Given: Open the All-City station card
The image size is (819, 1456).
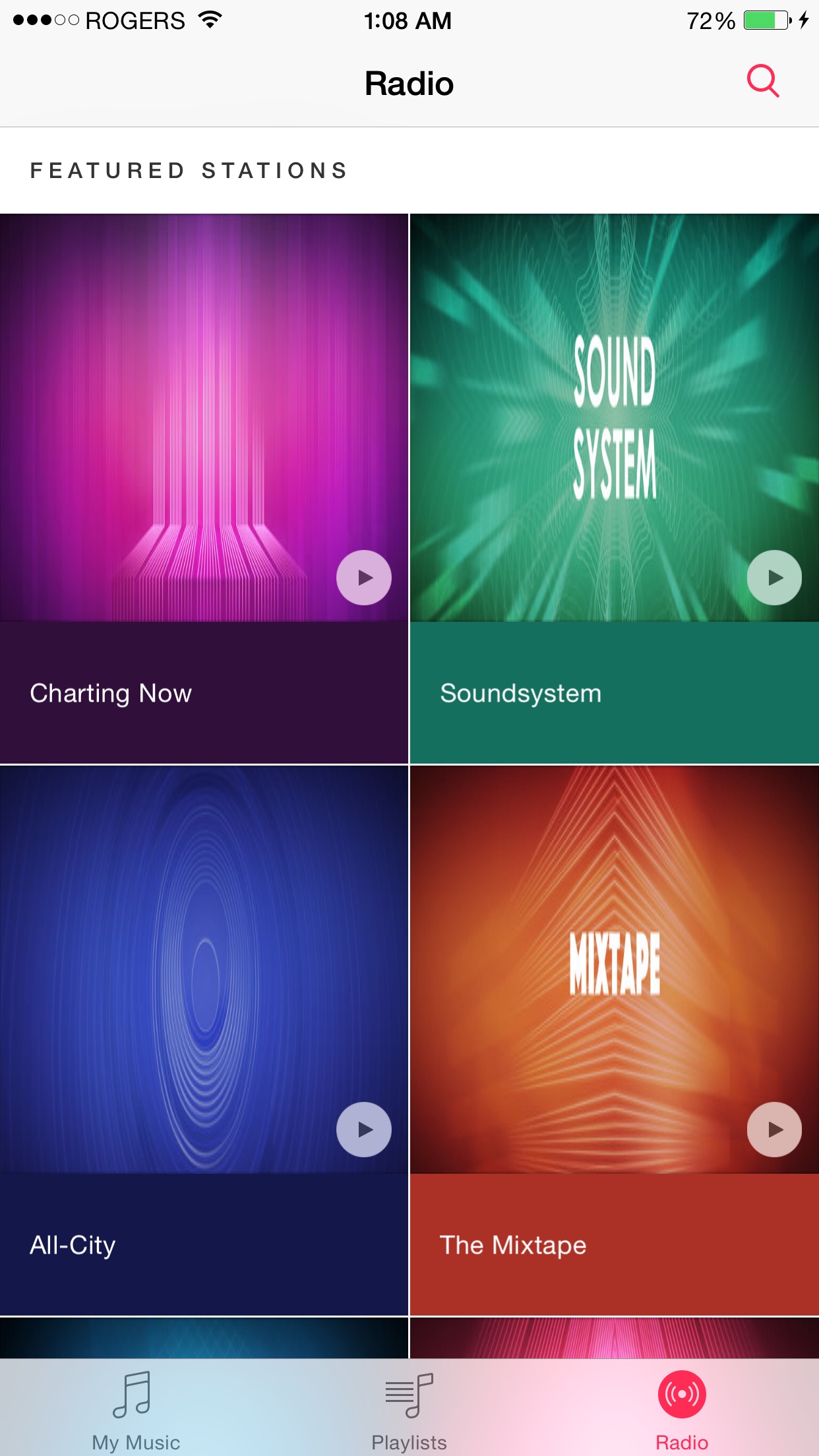Looking at the screenshot, I should tap(204, 1041).
